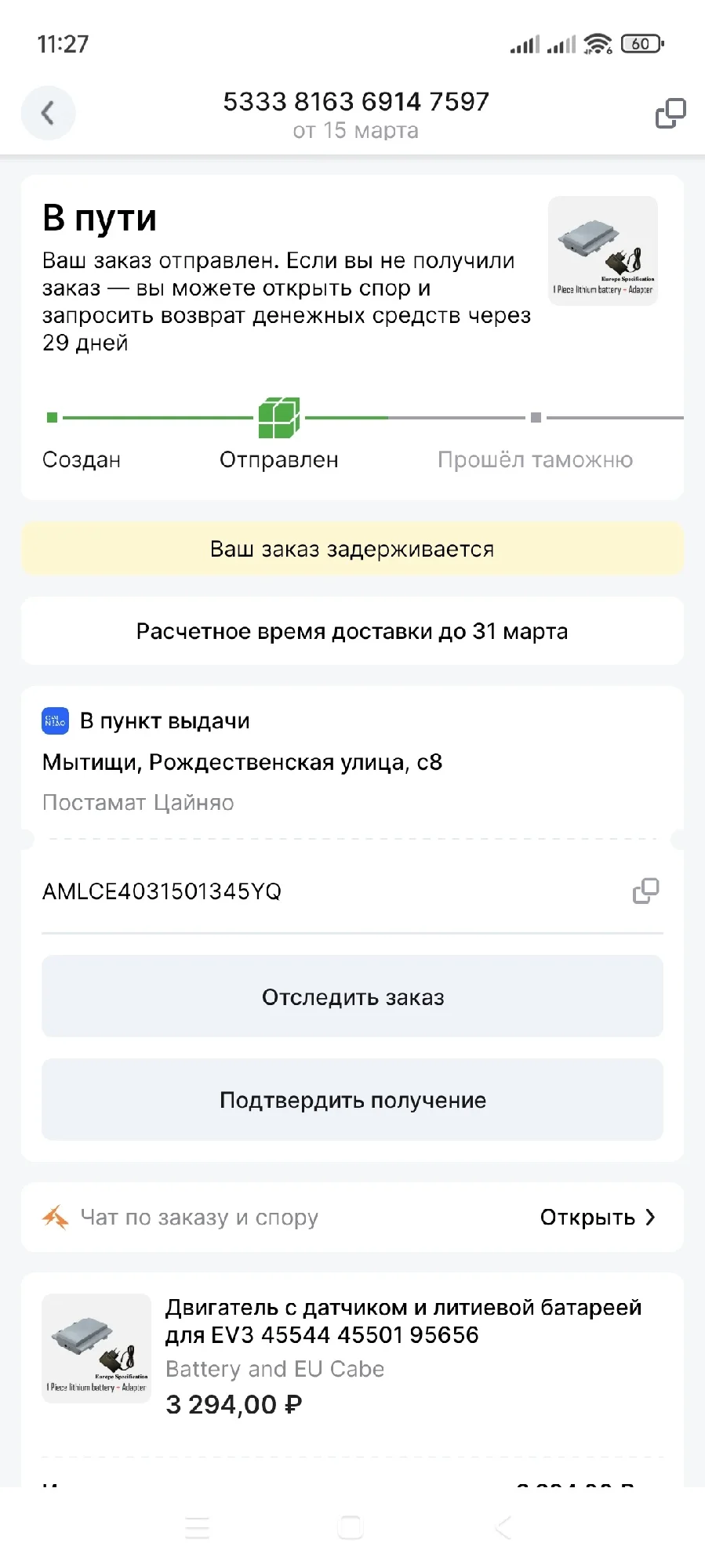
Task: Open the product thumbnail in the В пути card
Action: 602,251
